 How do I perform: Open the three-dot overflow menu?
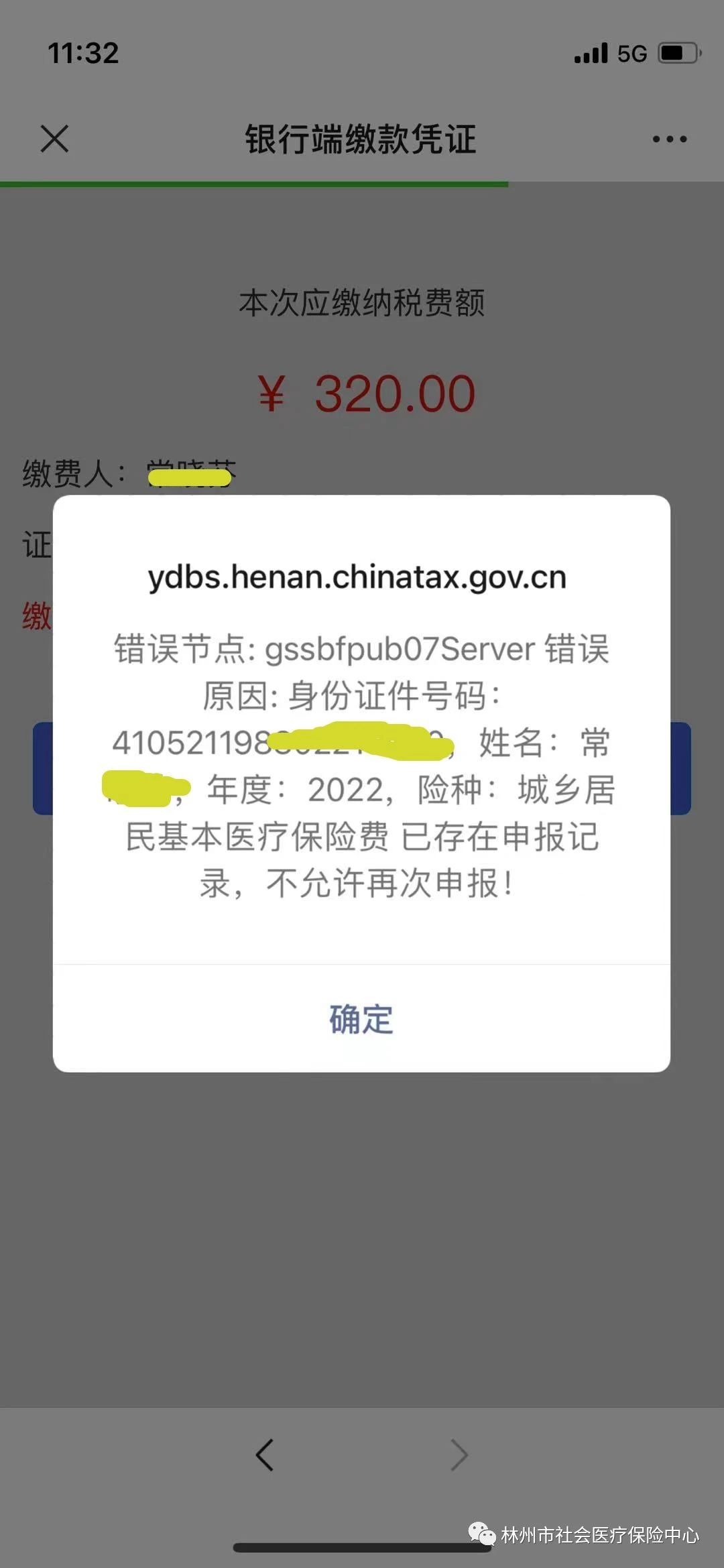pyautogui.click(x=669, y=139)
